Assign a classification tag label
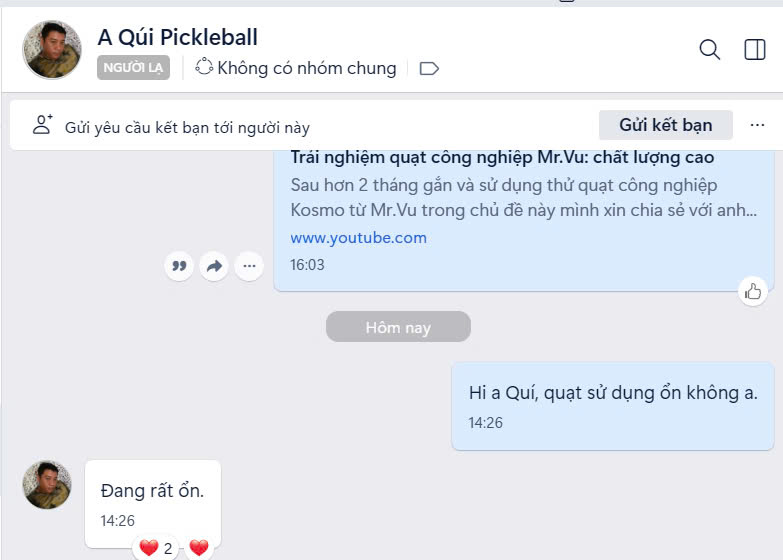The width and height of the screenshot is (783, 560). pos(429,69)
